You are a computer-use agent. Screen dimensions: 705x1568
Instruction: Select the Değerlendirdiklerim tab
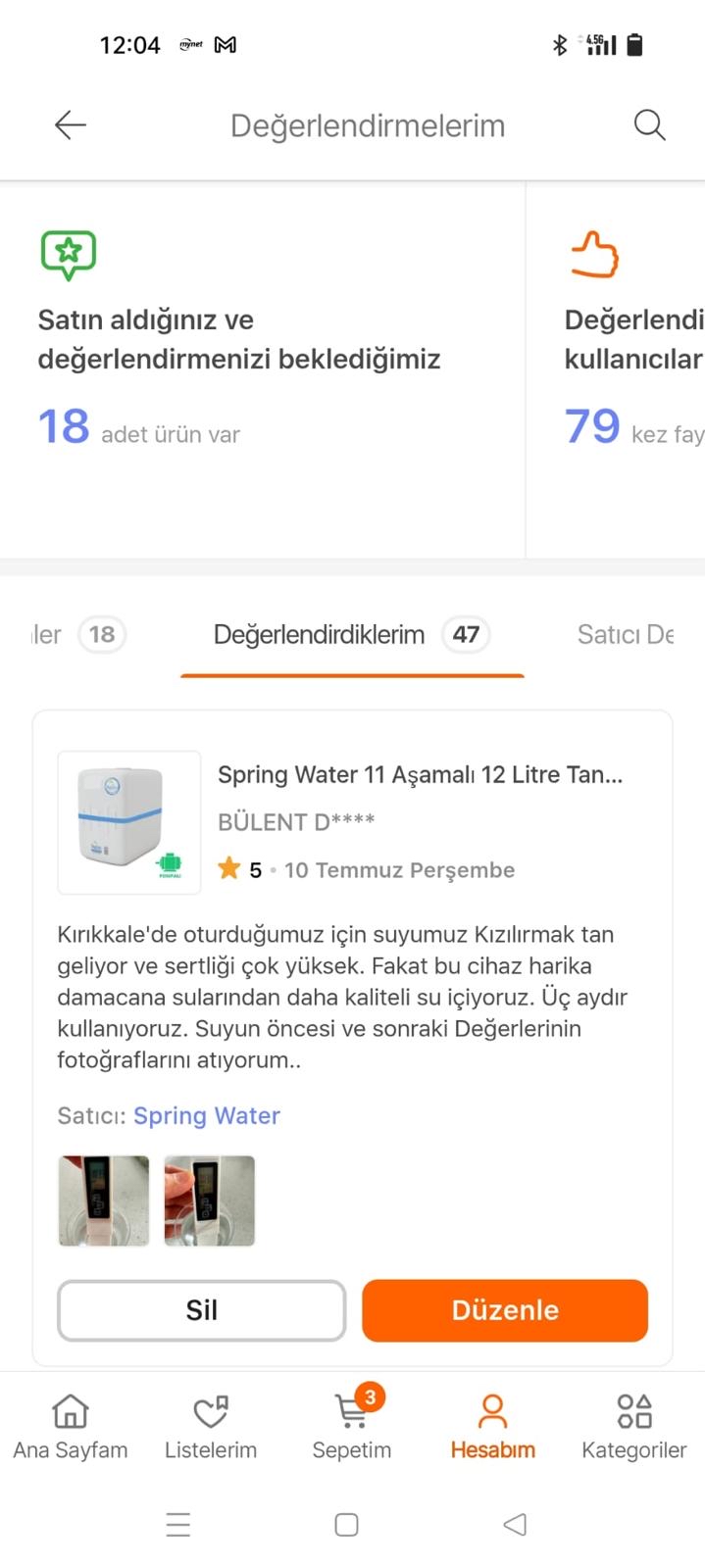coord(352,635)
